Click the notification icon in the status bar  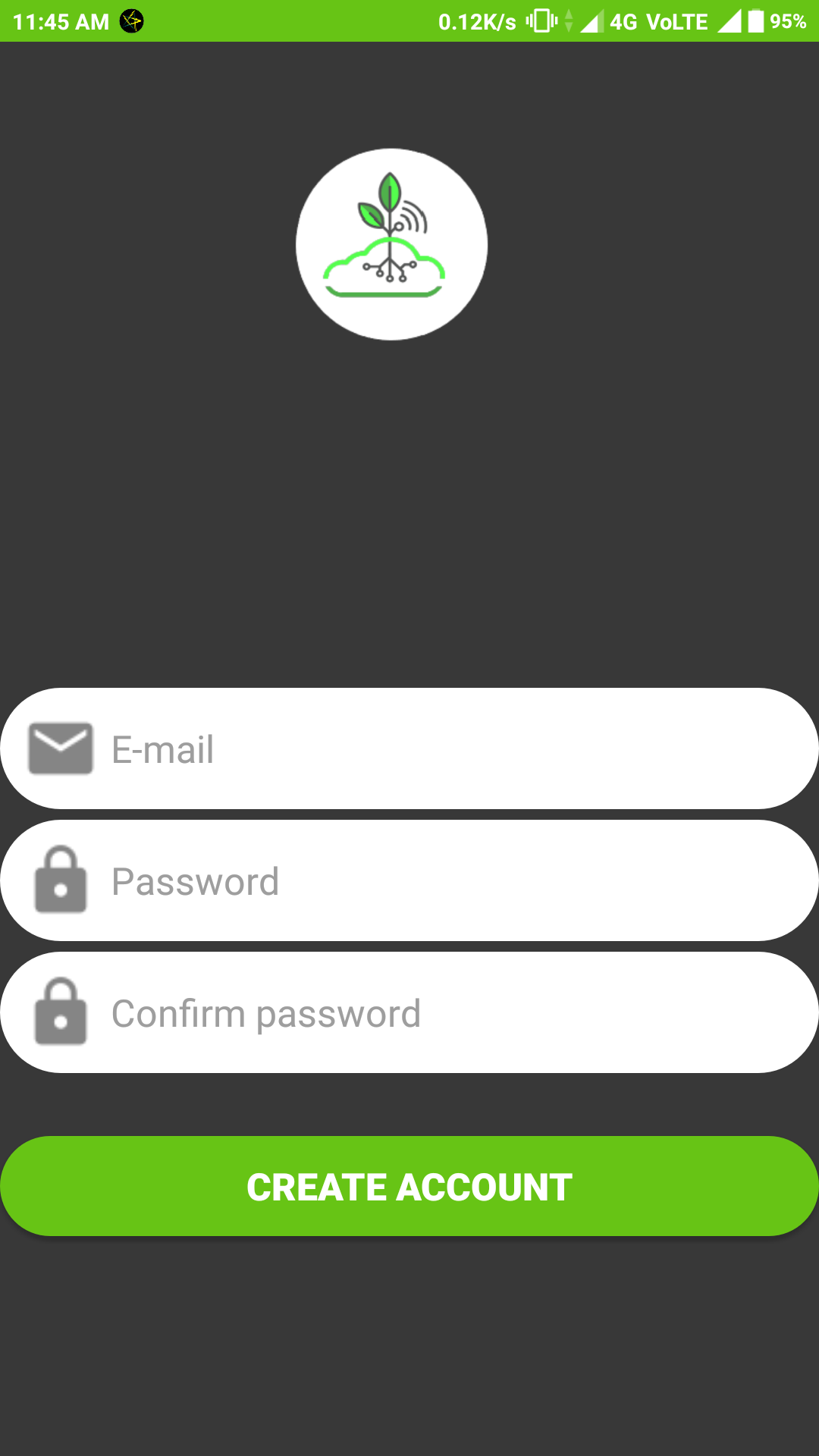point(130,20)
